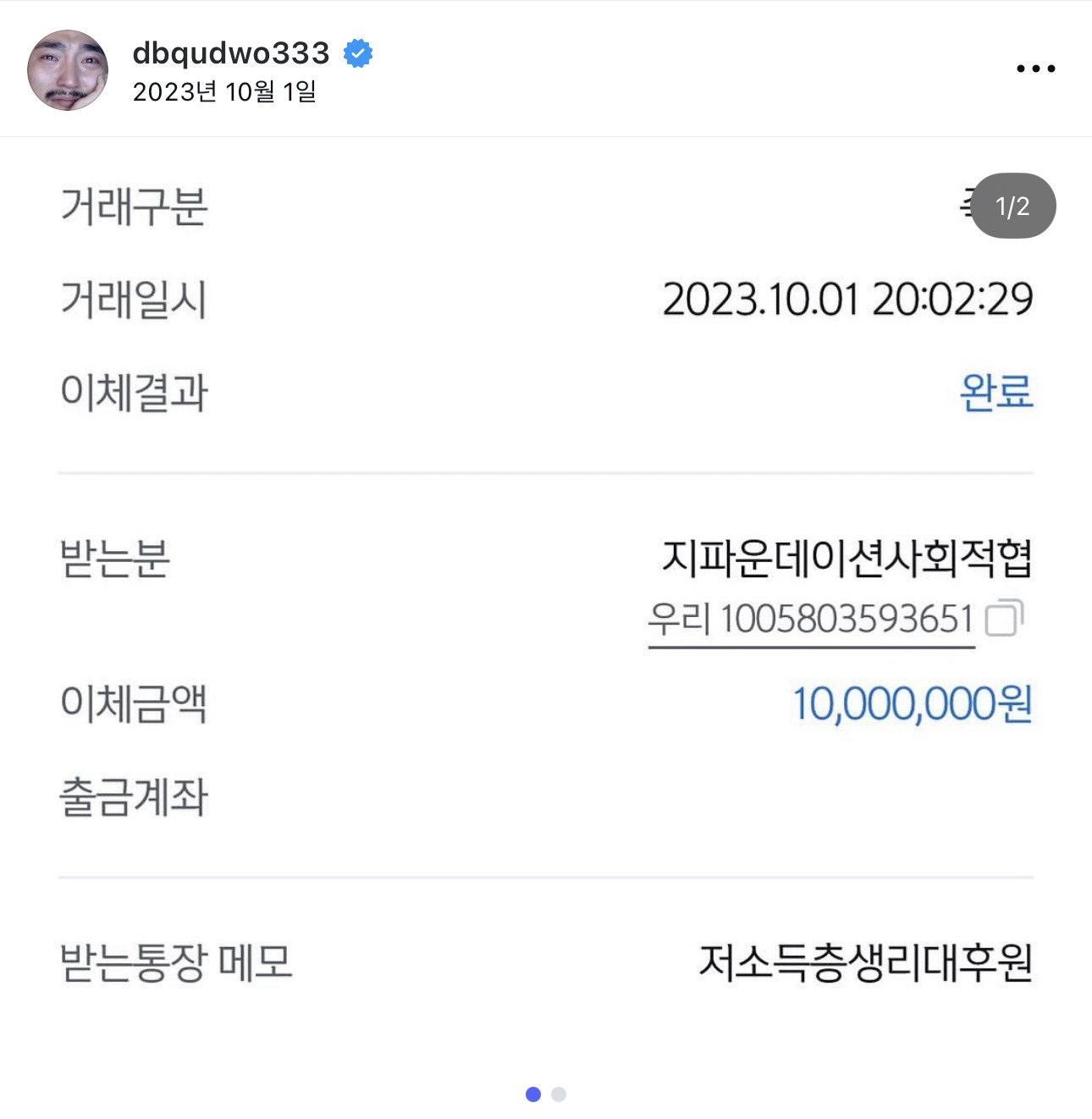Viewport: 1092px width, 1119px height.
Task: Toggle to the next image via pagination dot
Action: pyautogui.click(x=559, y=1094)
